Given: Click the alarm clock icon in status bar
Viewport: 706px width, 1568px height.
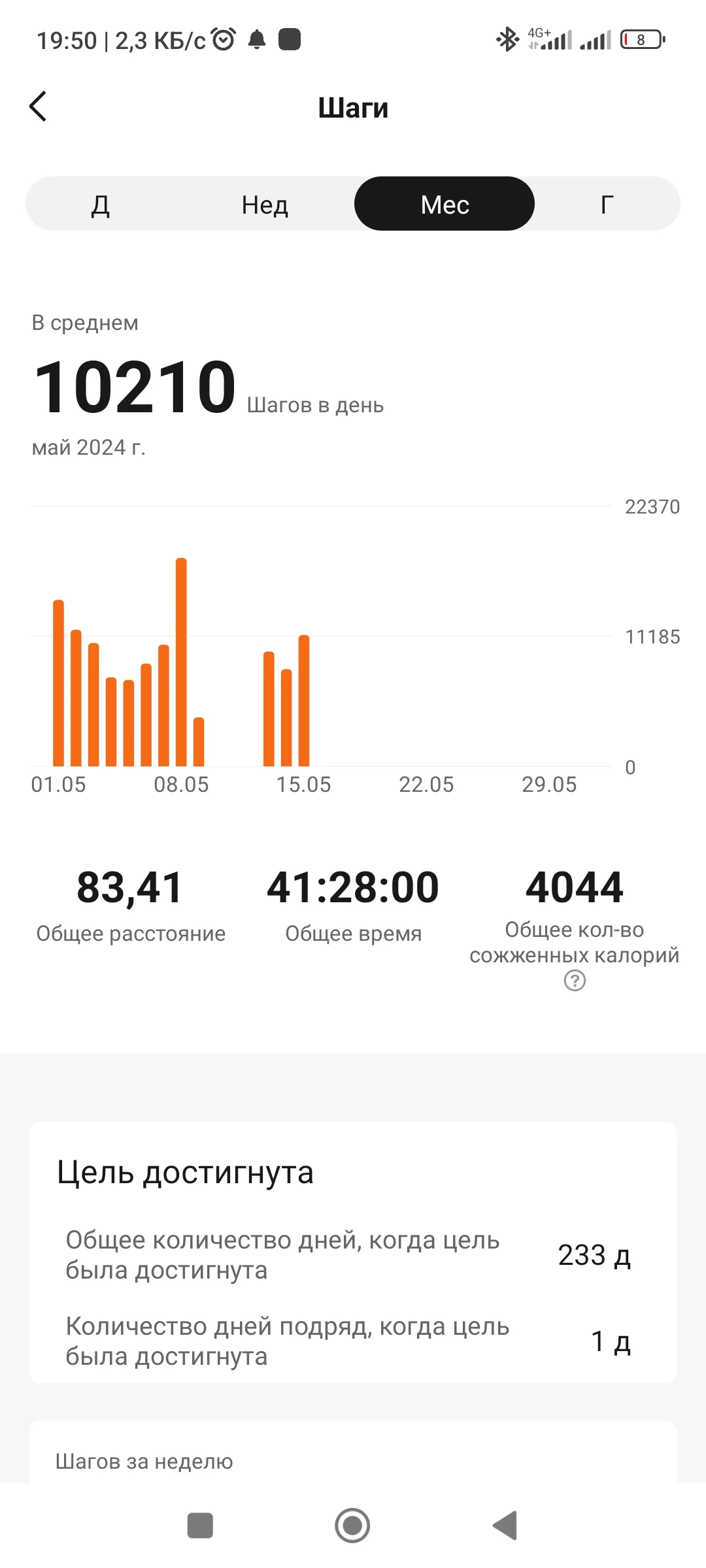Looking at the screenshot, I should point(224,40).
